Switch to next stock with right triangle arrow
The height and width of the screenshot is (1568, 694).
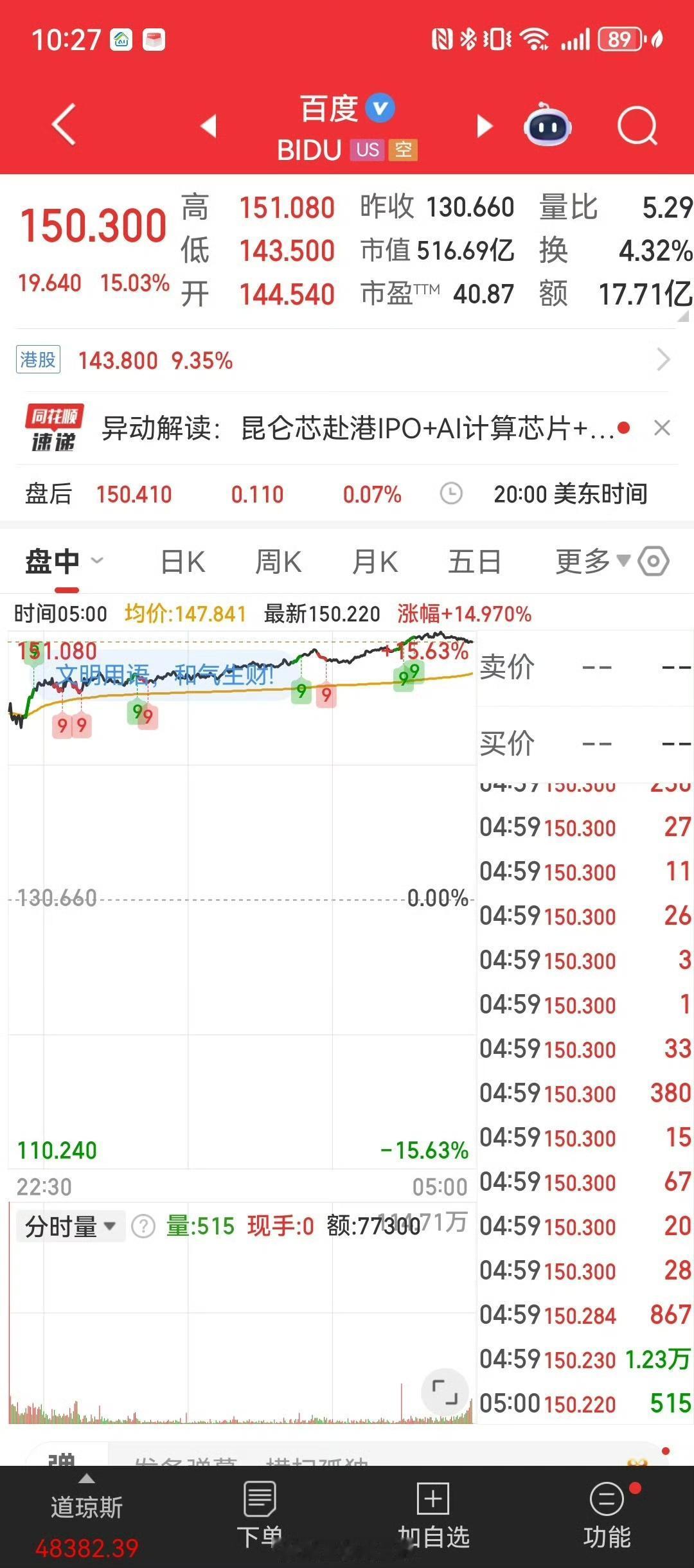[484, 126]
